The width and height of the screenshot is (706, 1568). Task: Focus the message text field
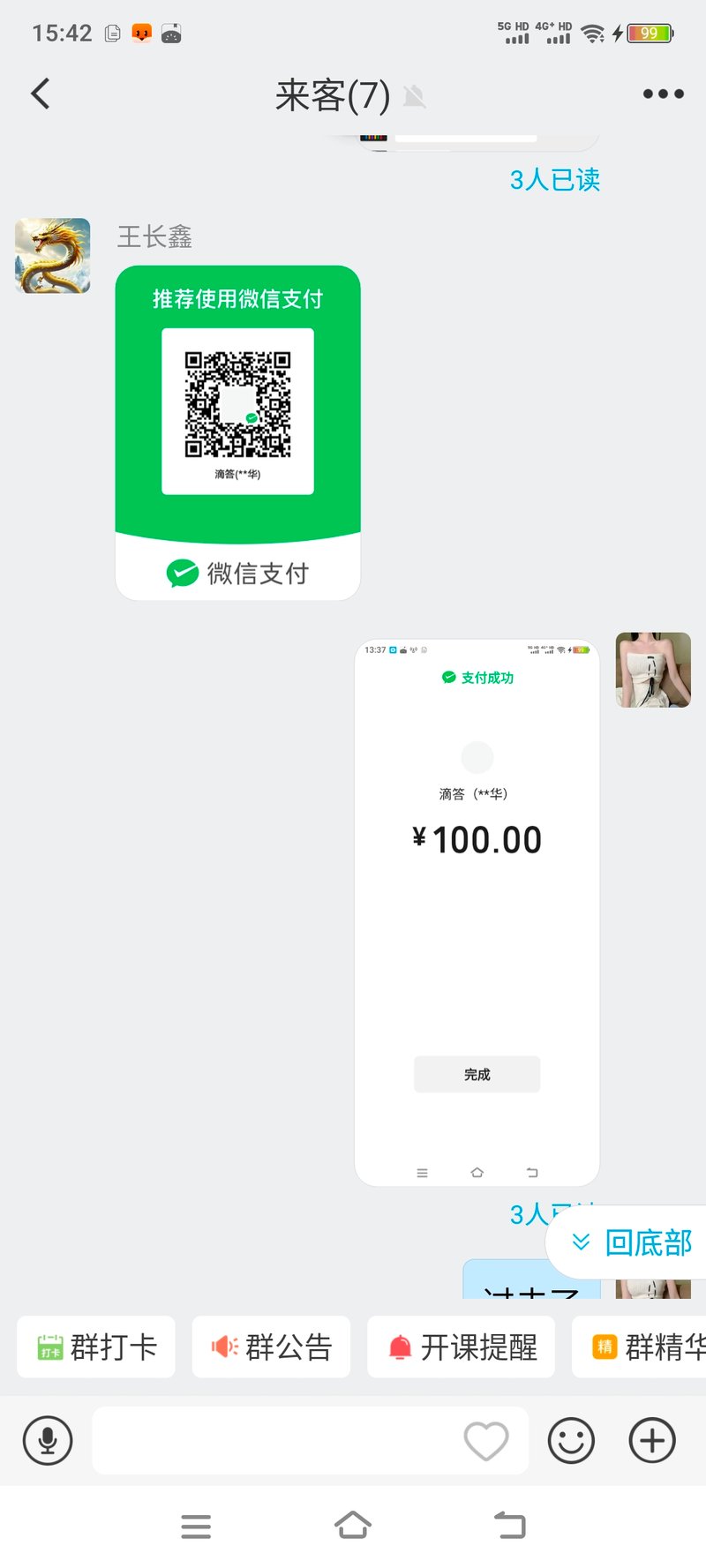coord(274,1441)
